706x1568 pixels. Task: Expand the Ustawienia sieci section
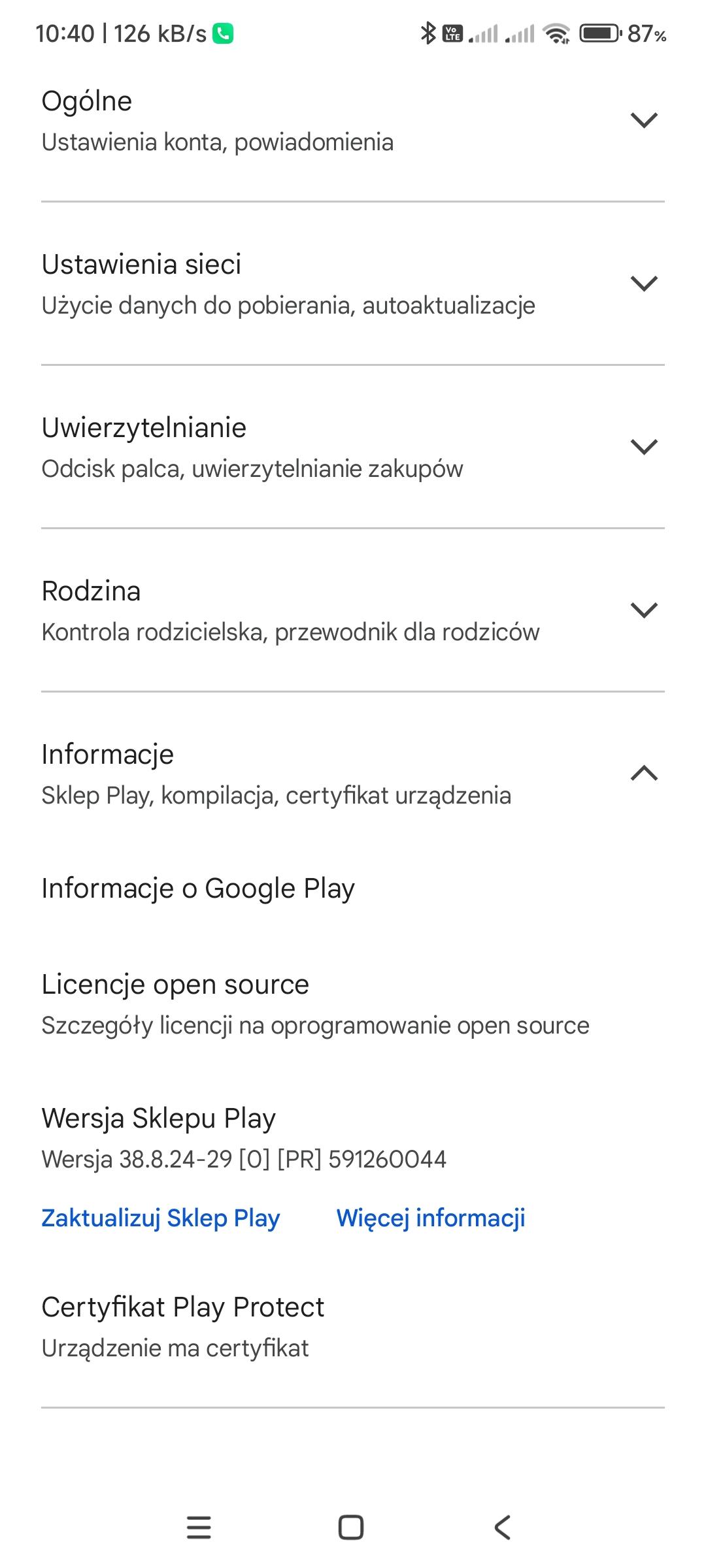click(x=643, y=284)
